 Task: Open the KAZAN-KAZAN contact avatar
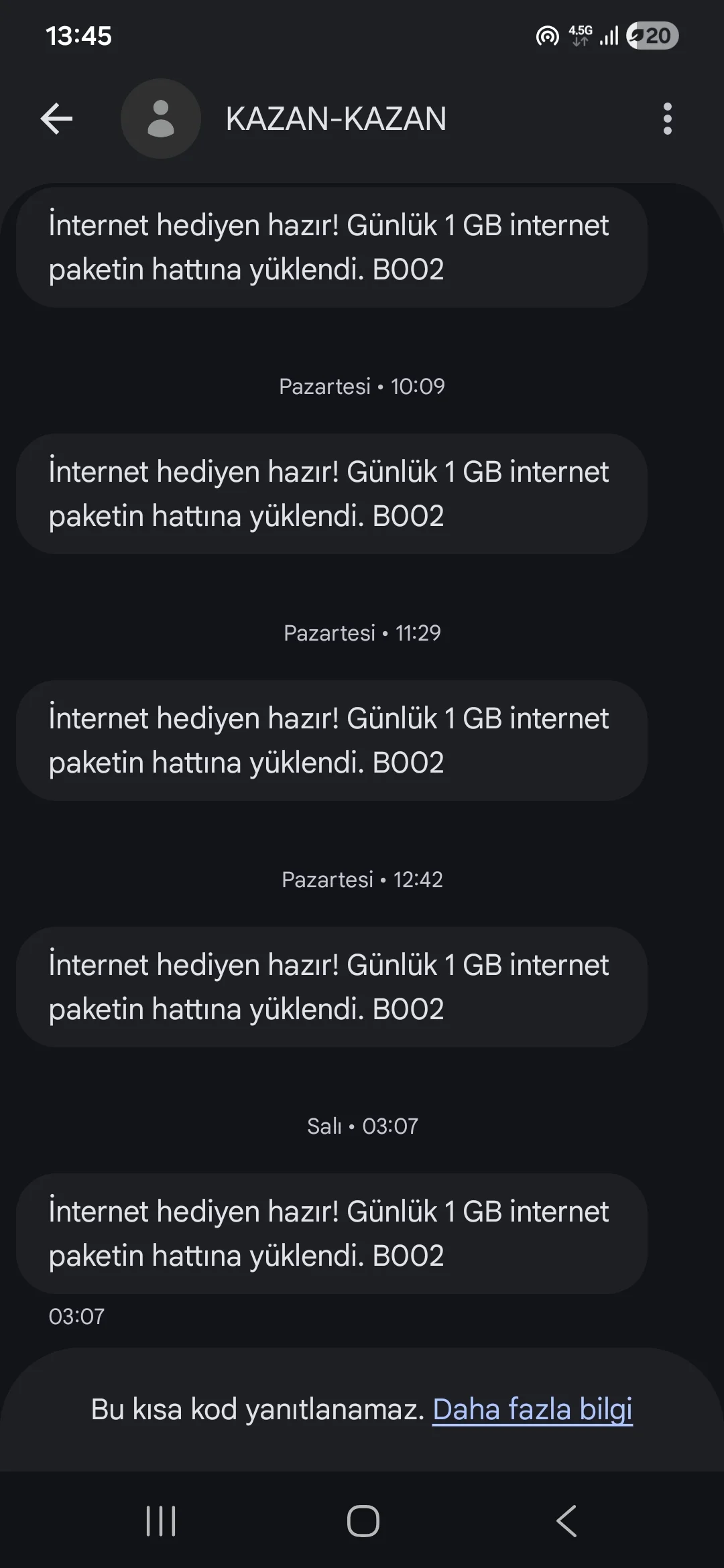point(161,119)
